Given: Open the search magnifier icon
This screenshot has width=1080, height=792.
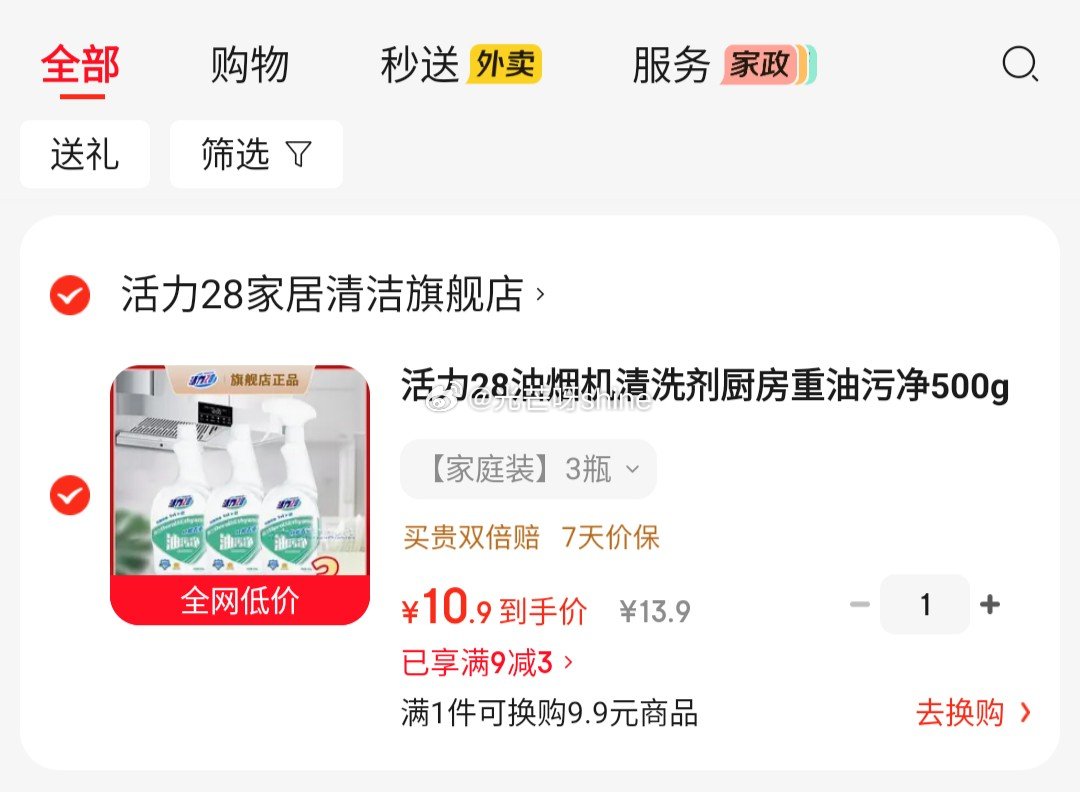Looking at the screenshot, I should [1019, 65].
